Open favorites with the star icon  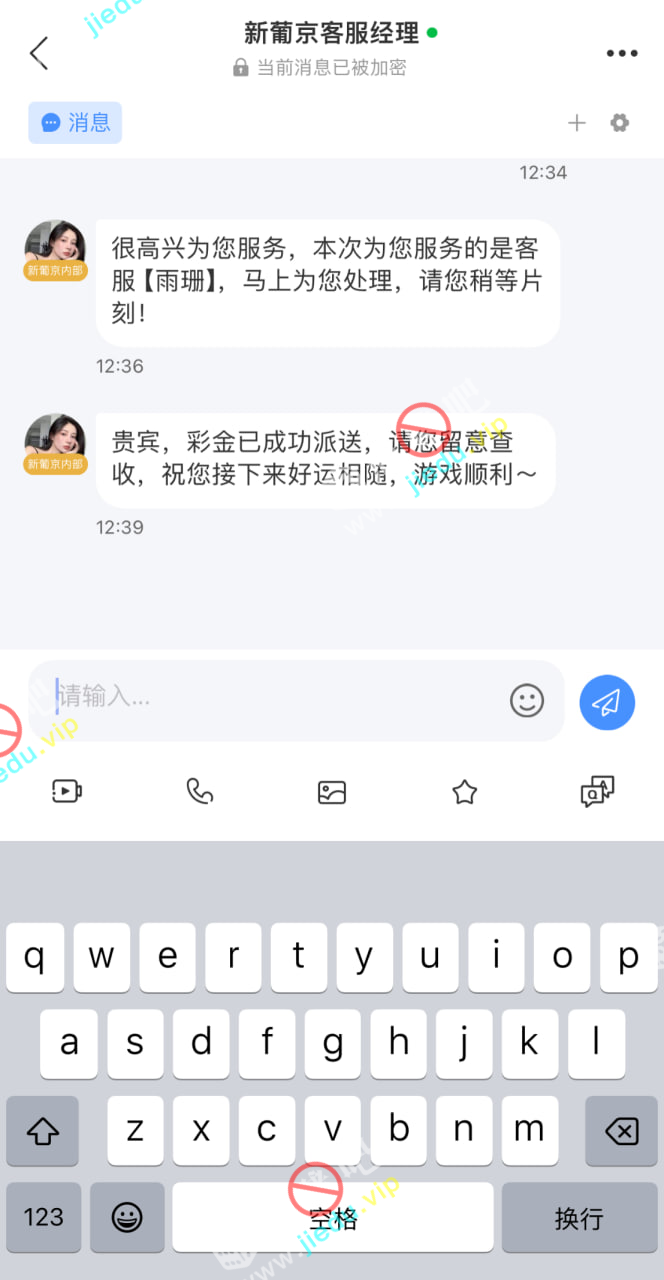(464, 792)
